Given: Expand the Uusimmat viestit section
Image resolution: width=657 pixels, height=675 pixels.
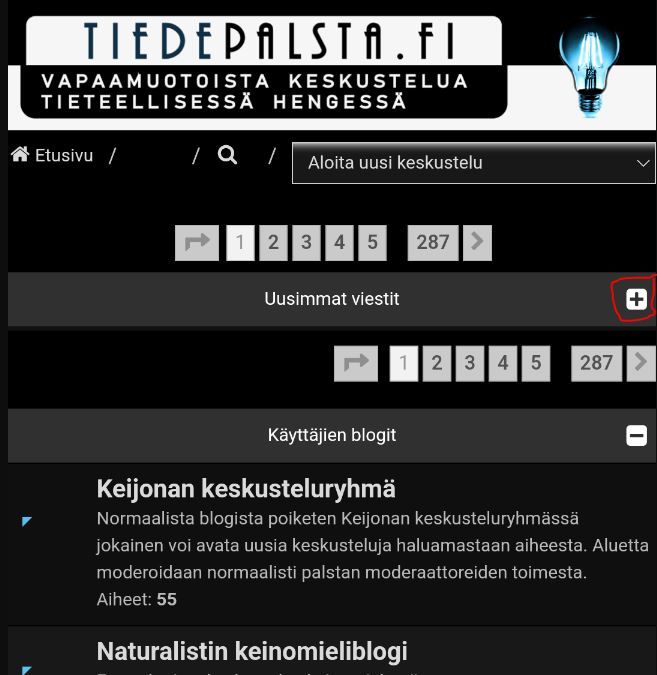Looking at the screenshot, I should coord(636,299).
